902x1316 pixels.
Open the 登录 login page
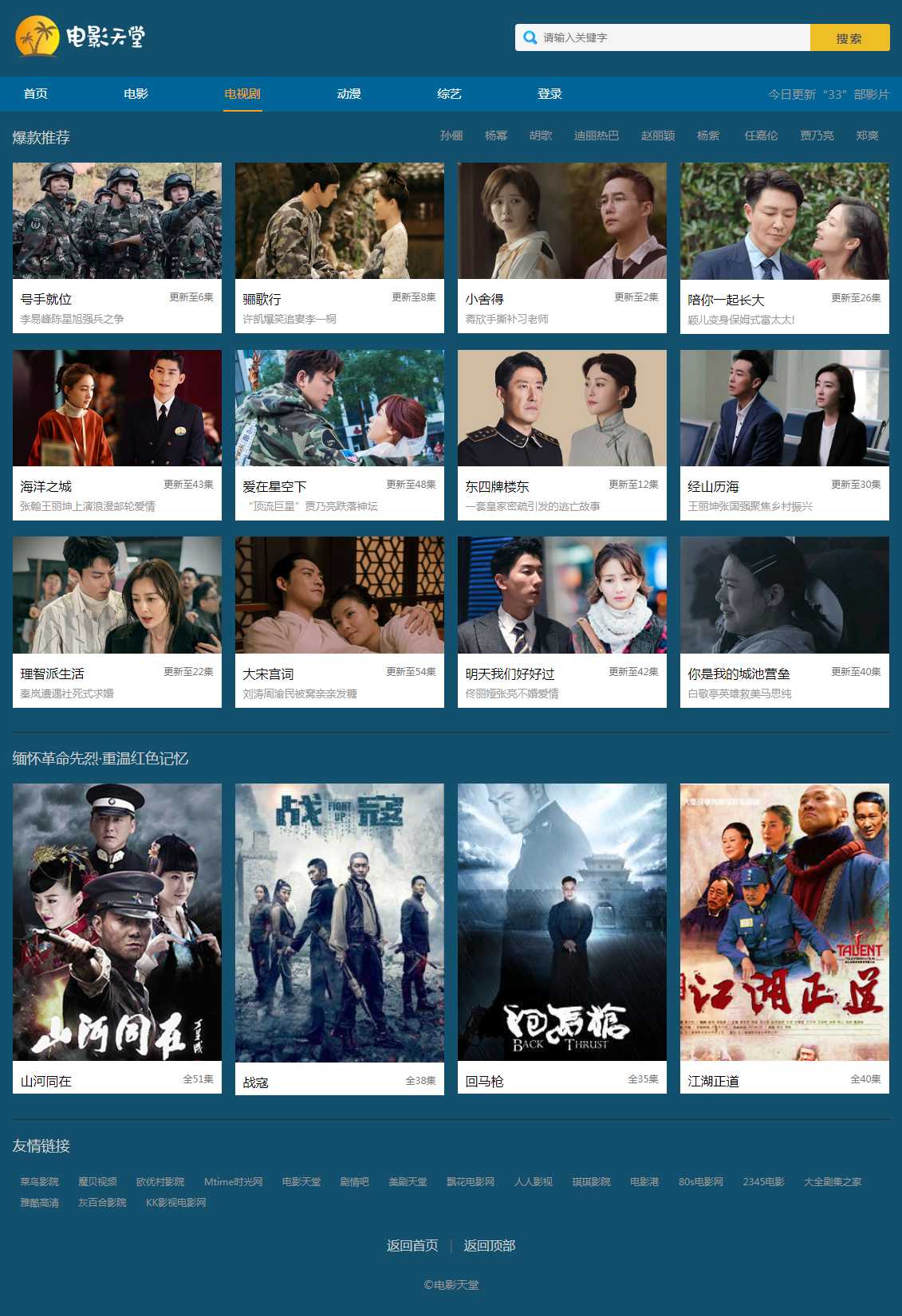549,94
